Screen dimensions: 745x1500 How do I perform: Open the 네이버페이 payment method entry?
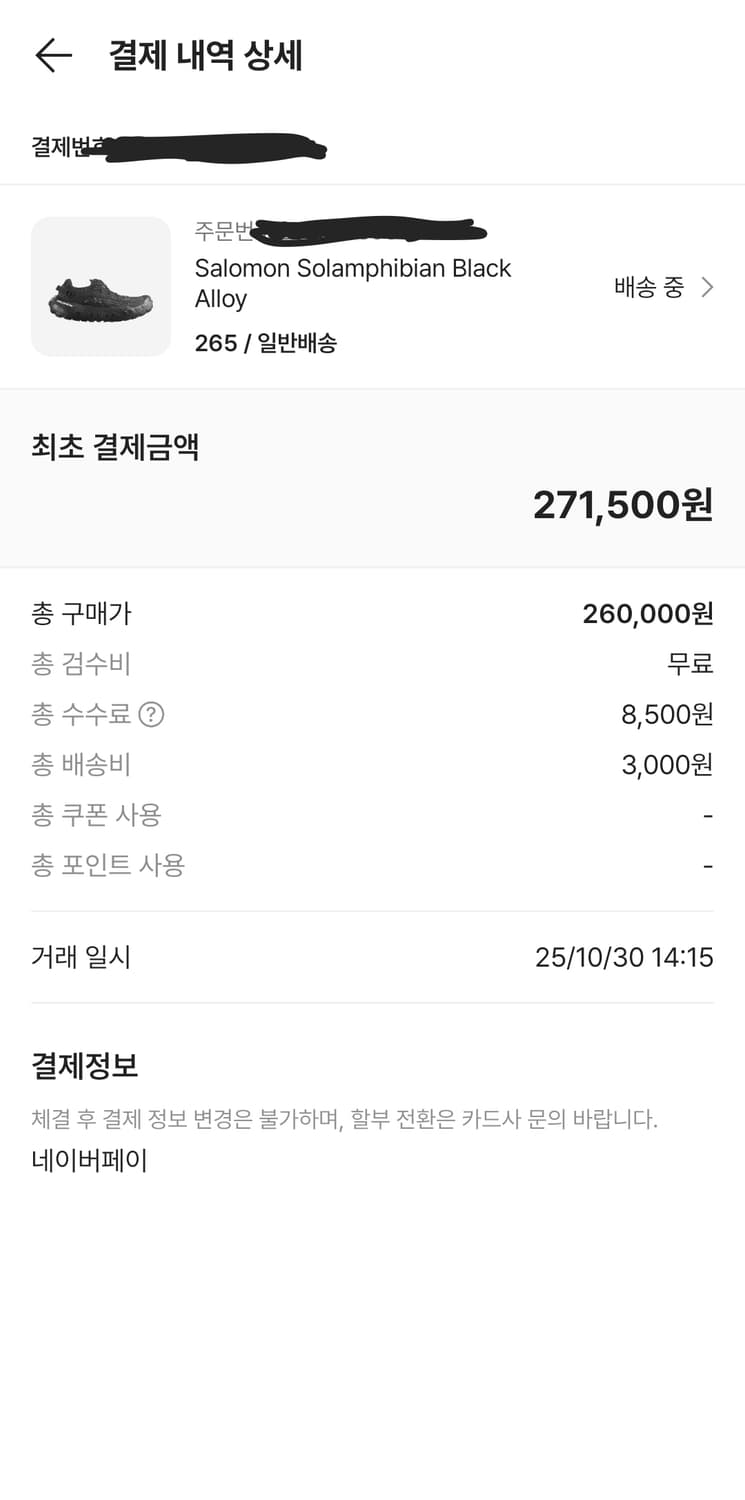(88, 1160)
